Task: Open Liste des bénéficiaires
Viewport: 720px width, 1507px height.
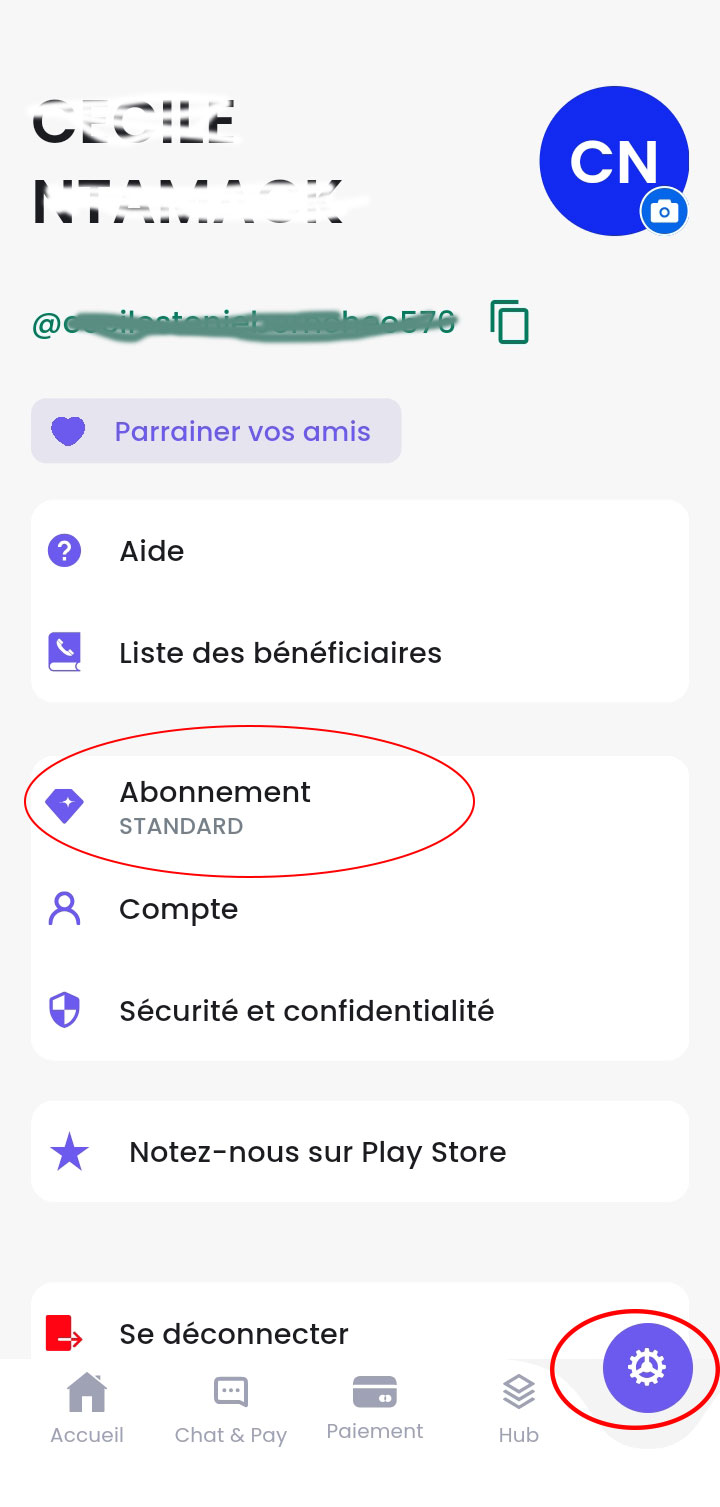Action: click(x=360, y=652)
